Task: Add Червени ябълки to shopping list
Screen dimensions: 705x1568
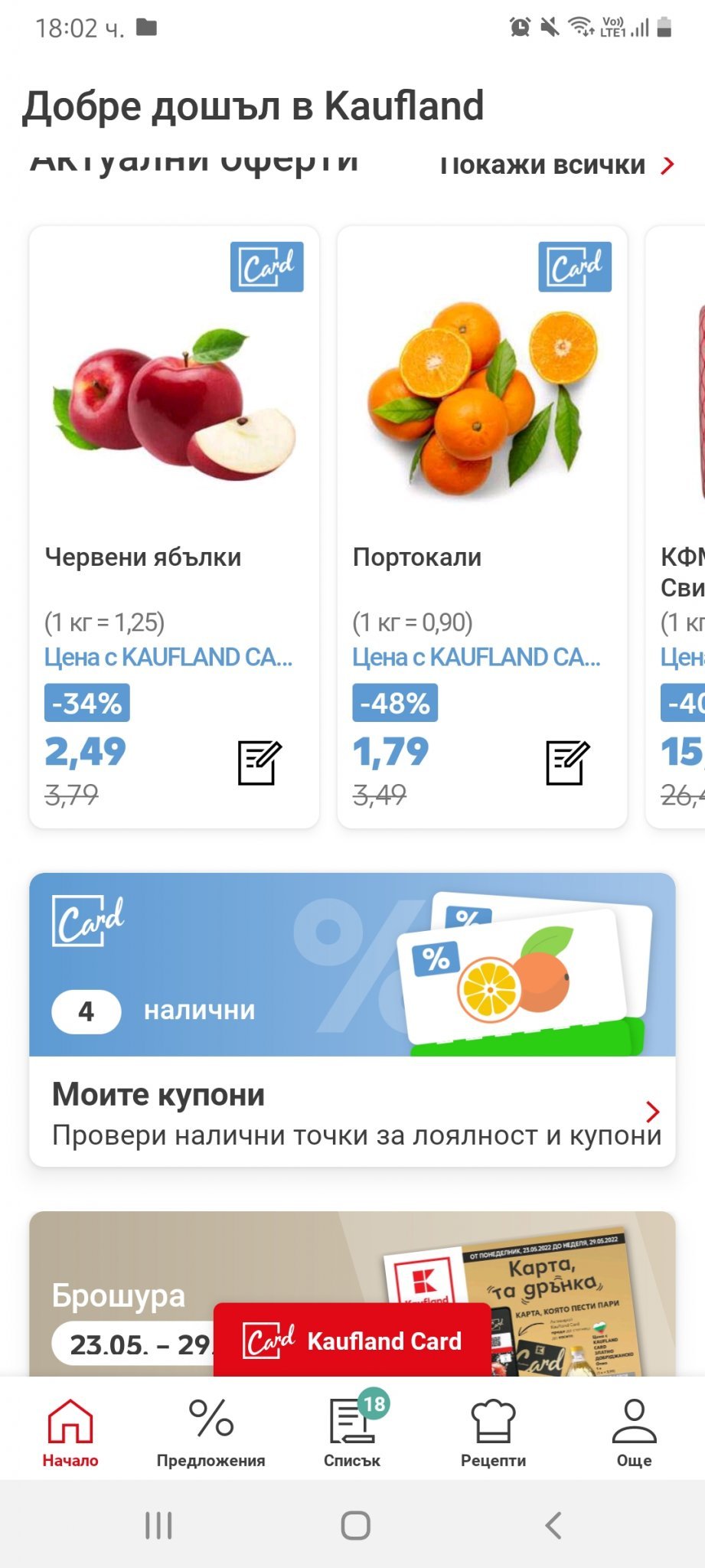Action: tap(259, 763)
